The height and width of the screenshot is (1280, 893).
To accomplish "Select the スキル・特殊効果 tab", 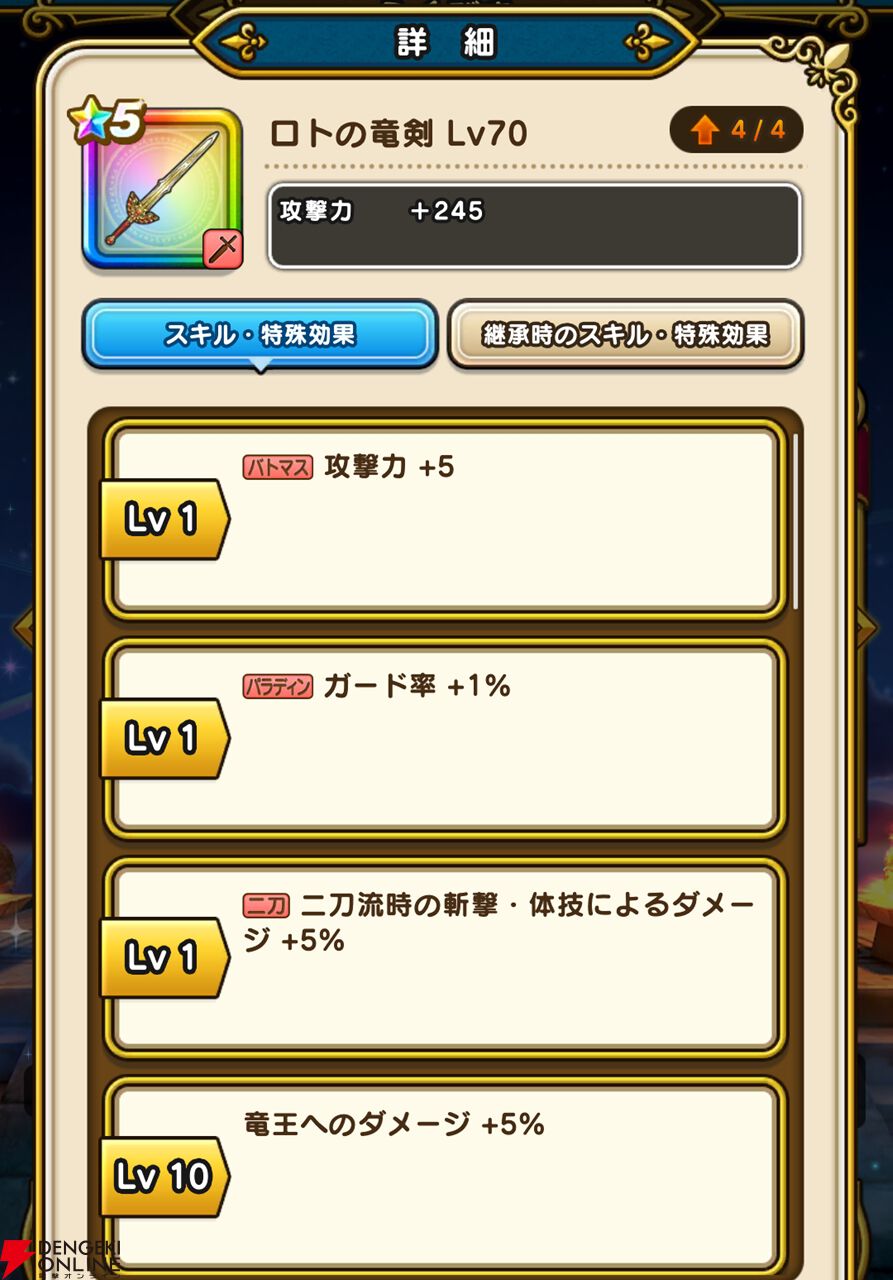I will [x=260, y=335].
